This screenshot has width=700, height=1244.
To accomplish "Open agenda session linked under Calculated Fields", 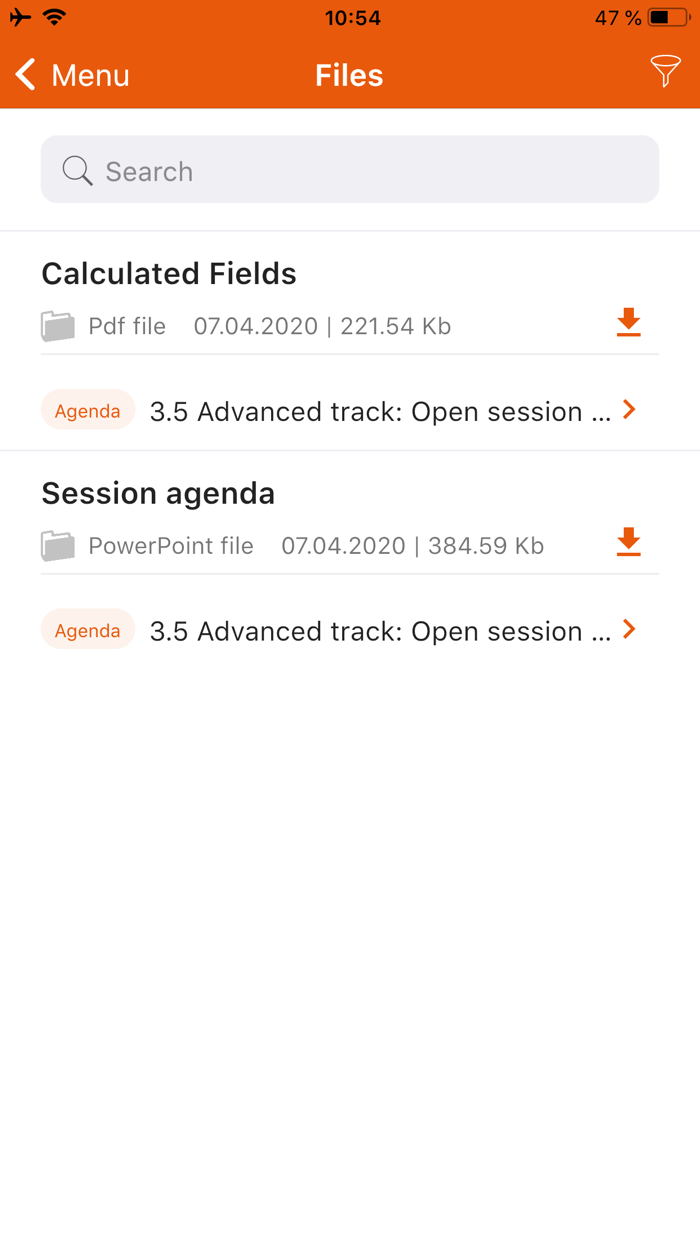I will pos(380,411).
